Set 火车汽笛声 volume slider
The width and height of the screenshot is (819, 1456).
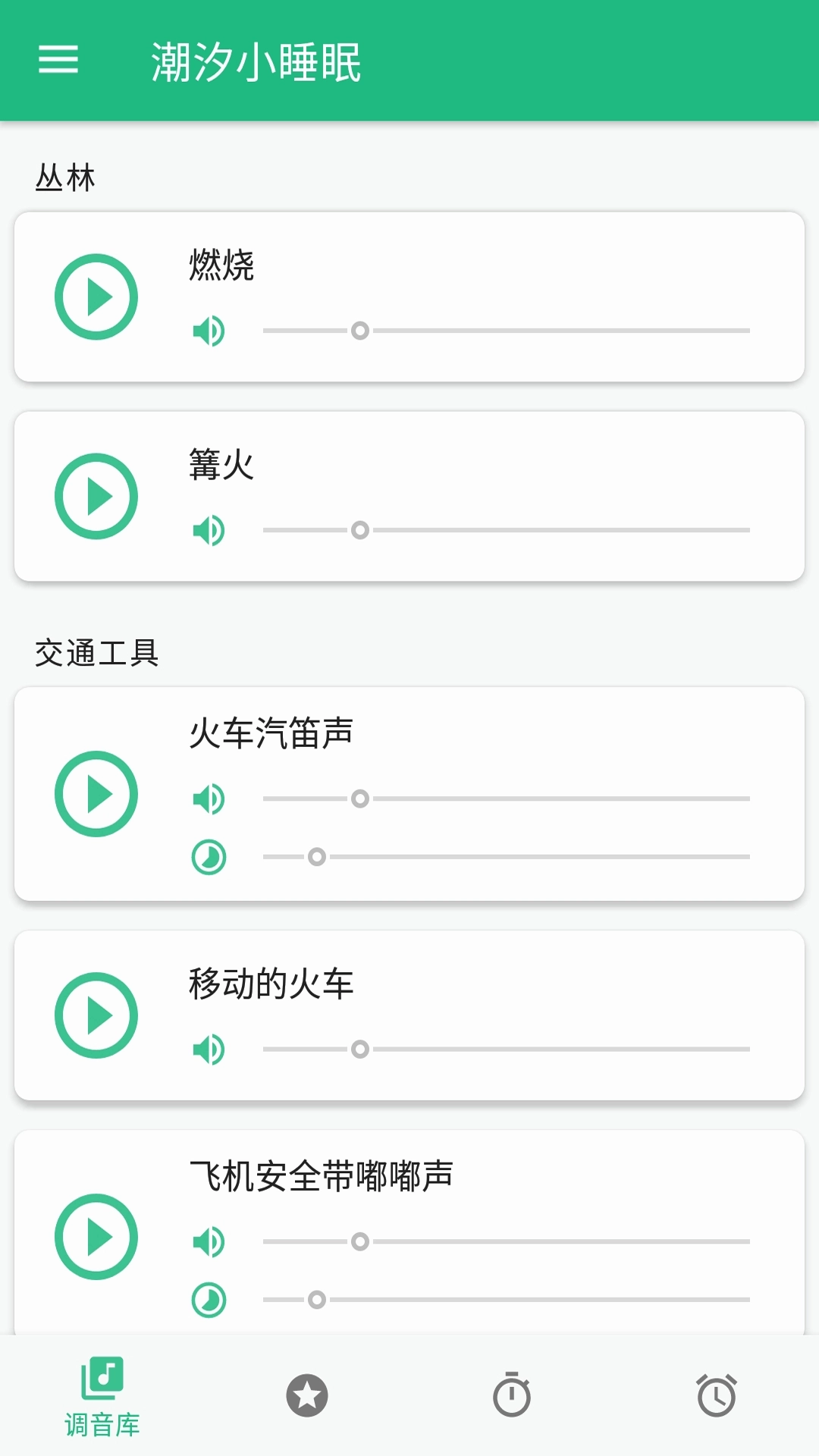[360, 799]
